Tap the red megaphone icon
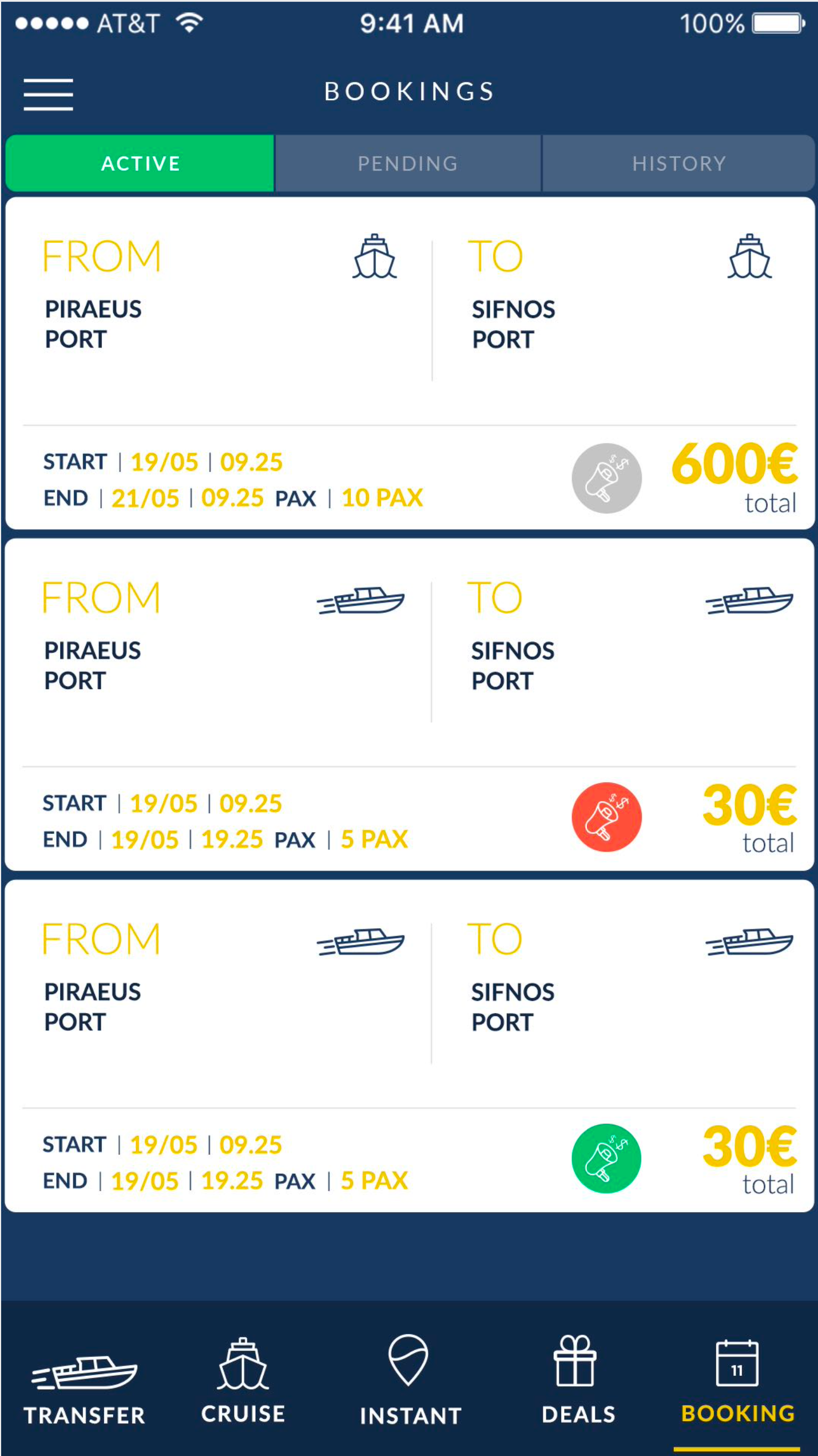This screenshot has width=818, height=1456. (606, 817)
